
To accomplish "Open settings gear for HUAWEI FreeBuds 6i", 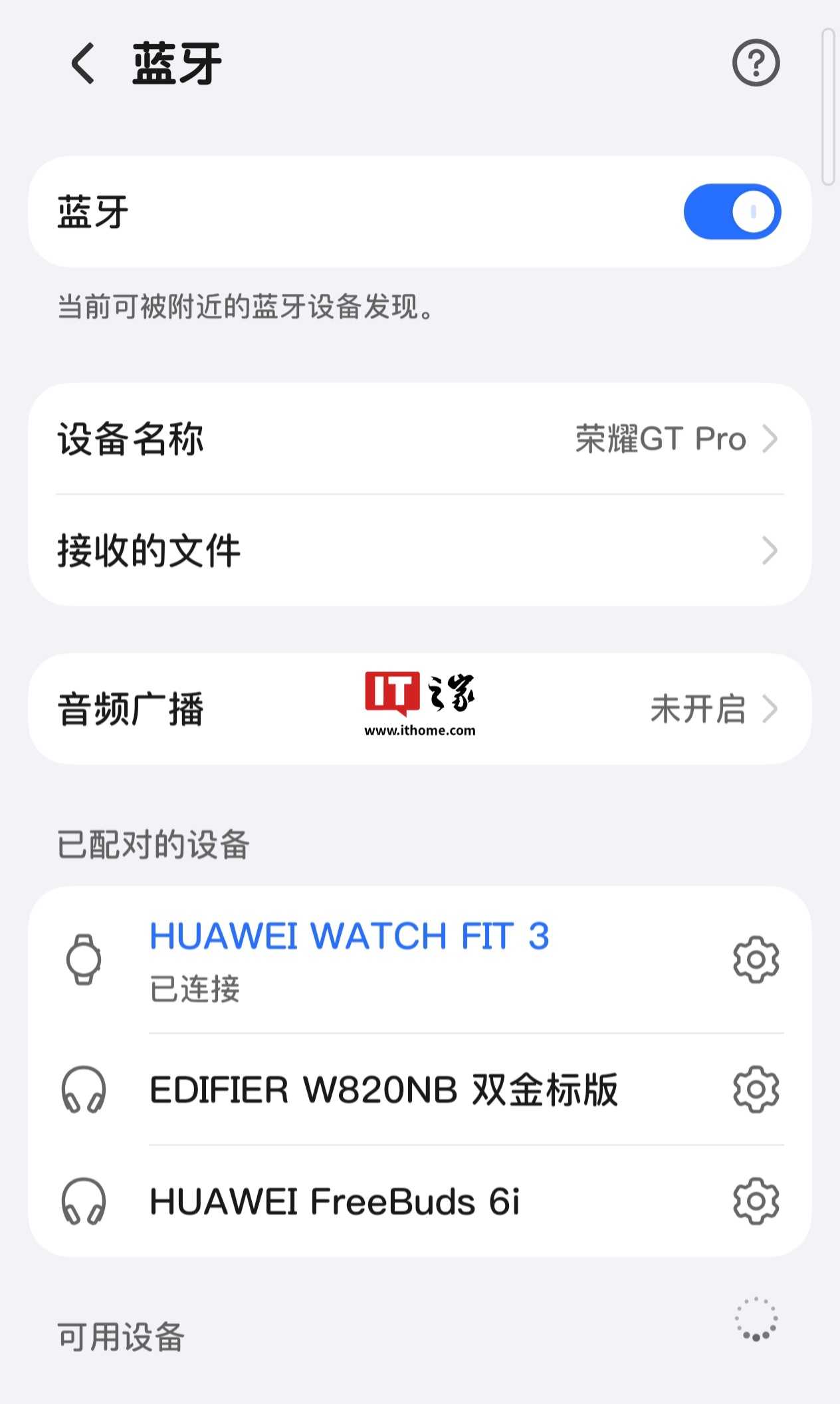I will (756, 1201).
